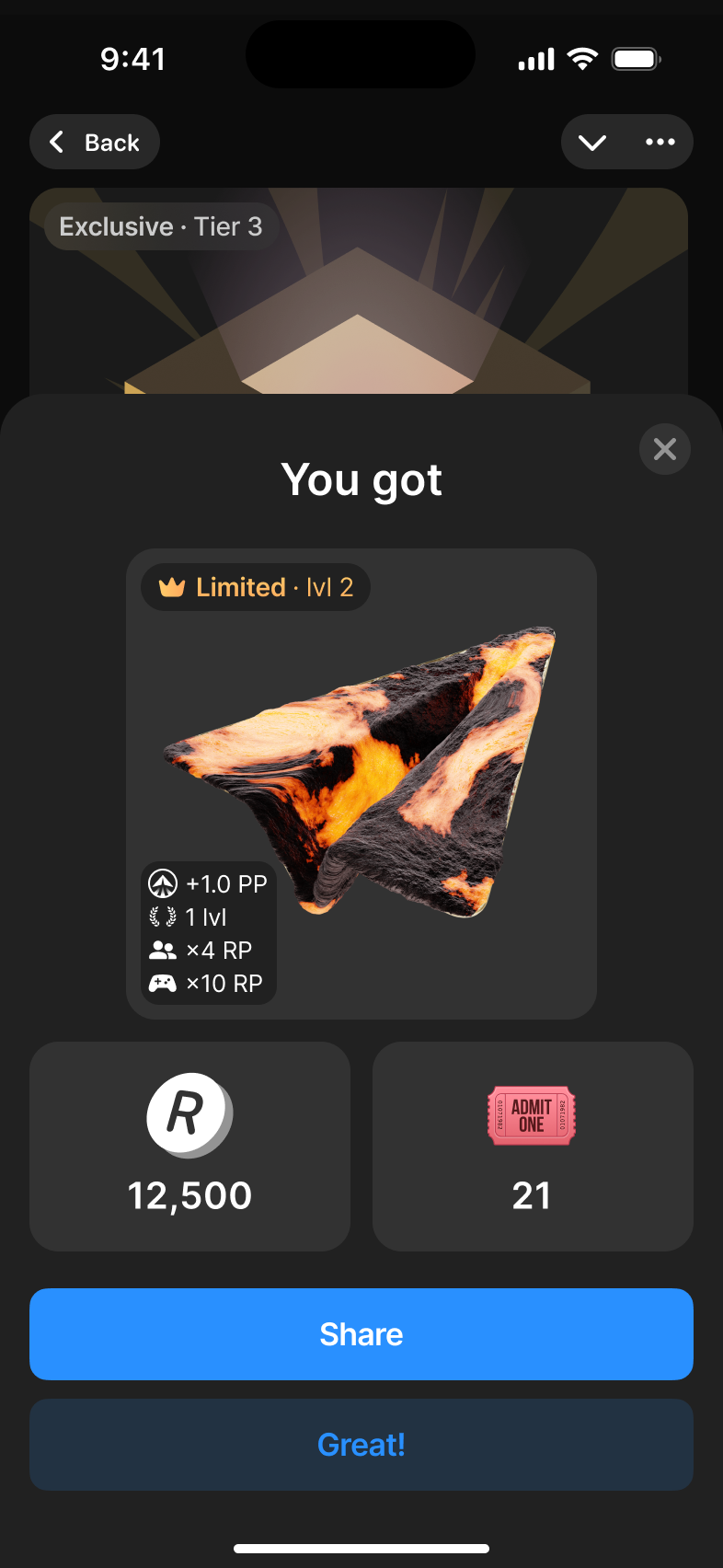723x1568 pixels.
Task: Open the Back navigation item
Action: (x=94, y=142)
